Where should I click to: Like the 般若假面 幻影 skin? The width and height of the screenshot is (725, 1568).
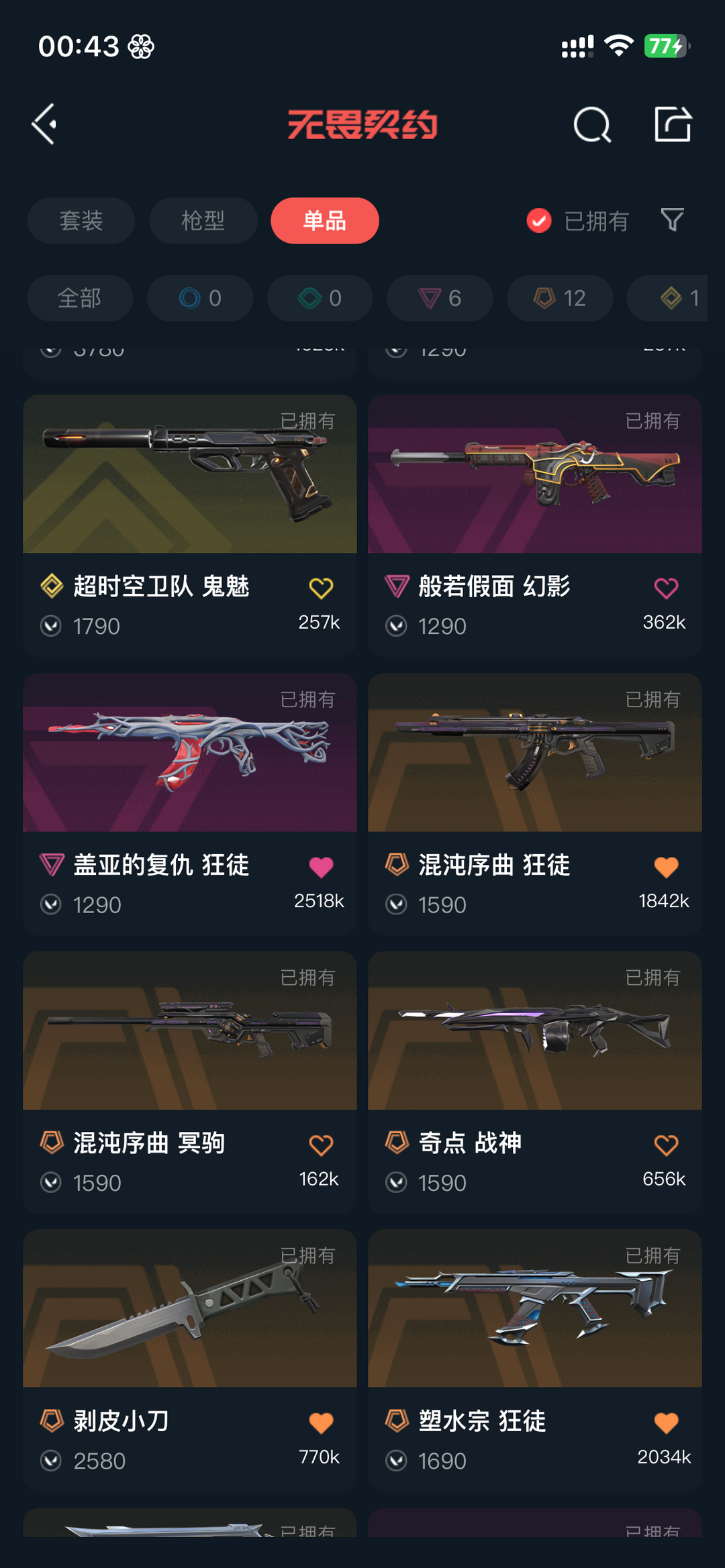666,588
